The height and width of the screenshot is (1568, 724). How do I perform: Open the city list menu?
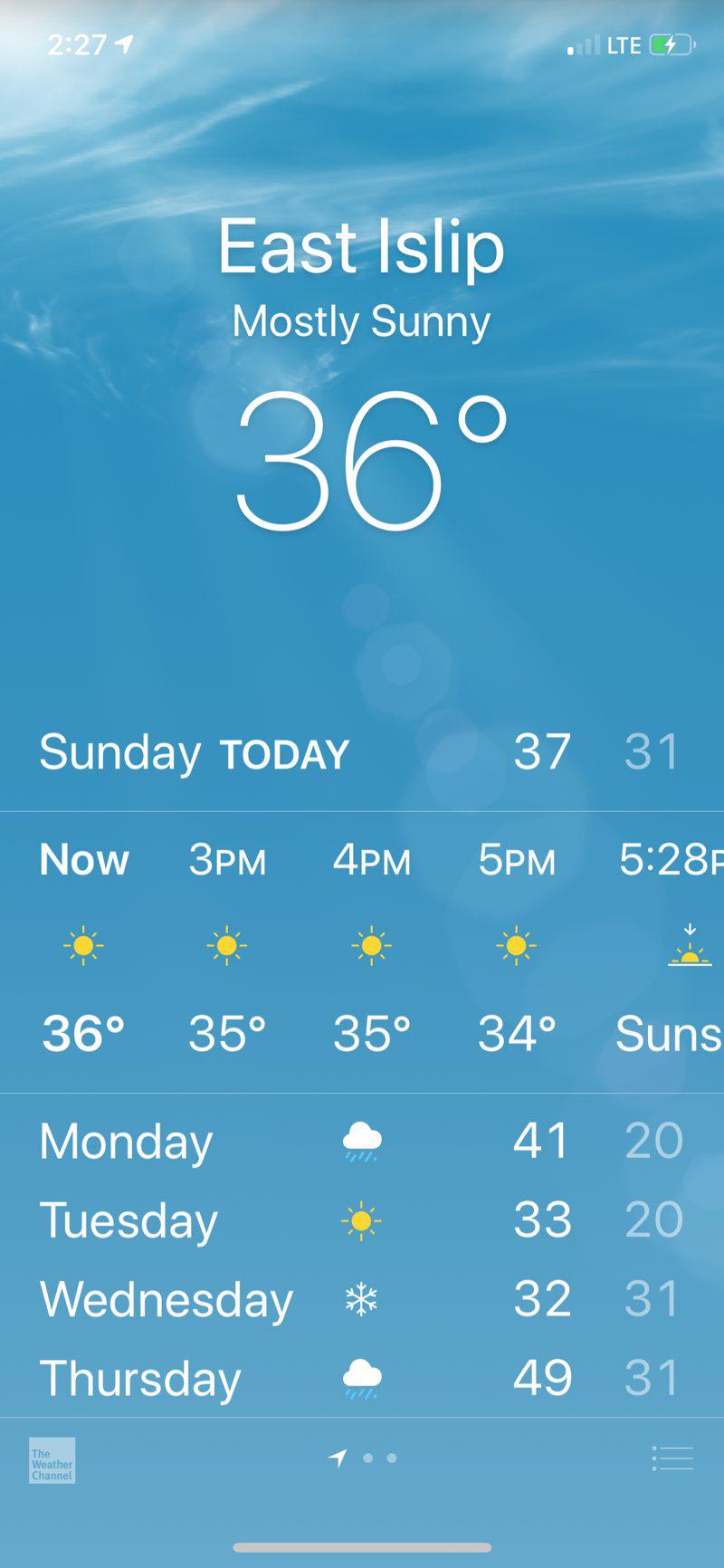[x=672, y=1458]
